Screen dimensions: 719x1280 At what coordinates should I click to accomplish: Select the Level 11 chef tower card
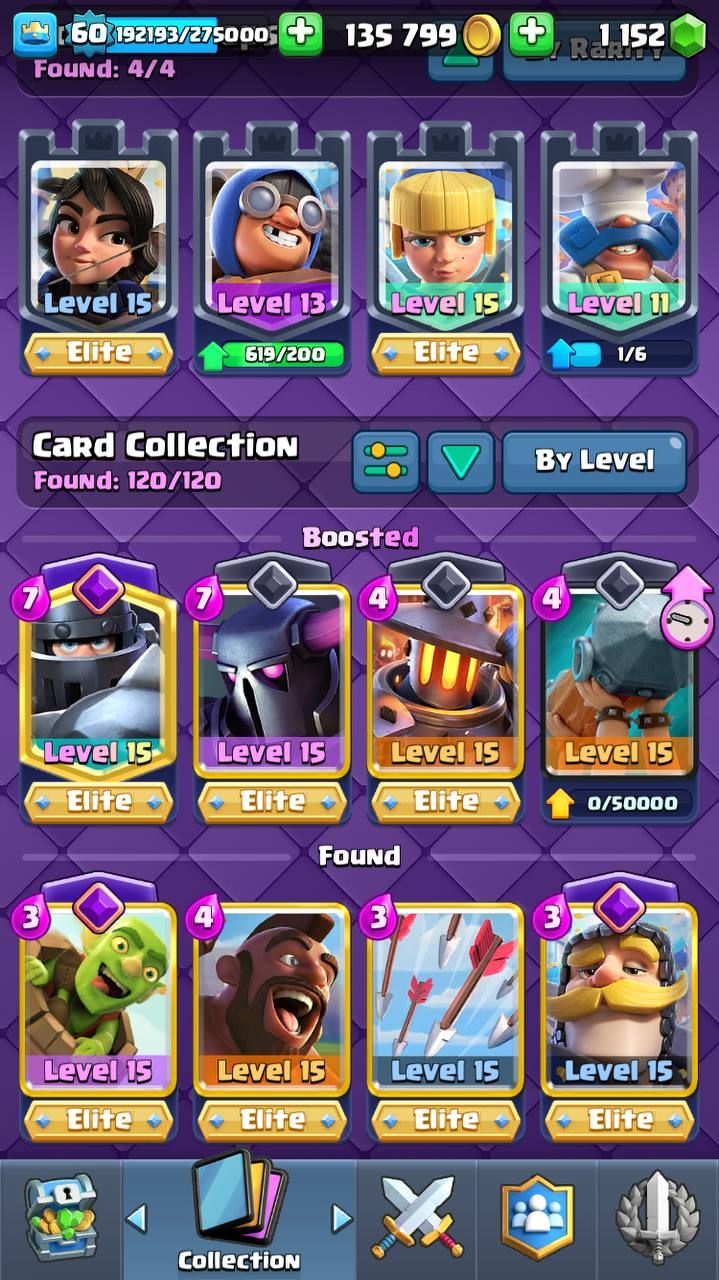pos(619,247)
